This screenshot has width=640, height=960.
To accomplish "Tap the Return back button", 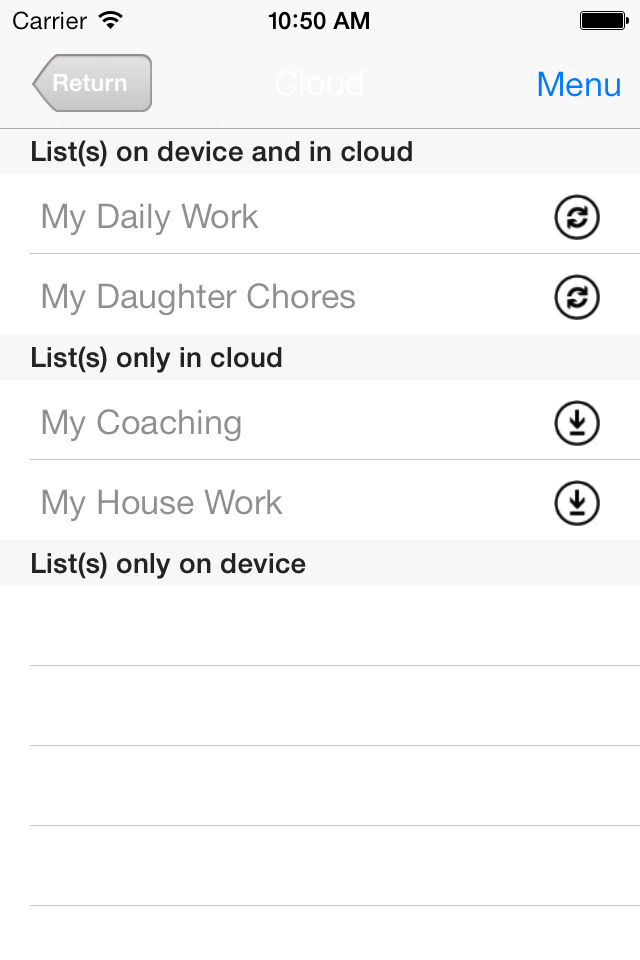I will coord(92,83).
